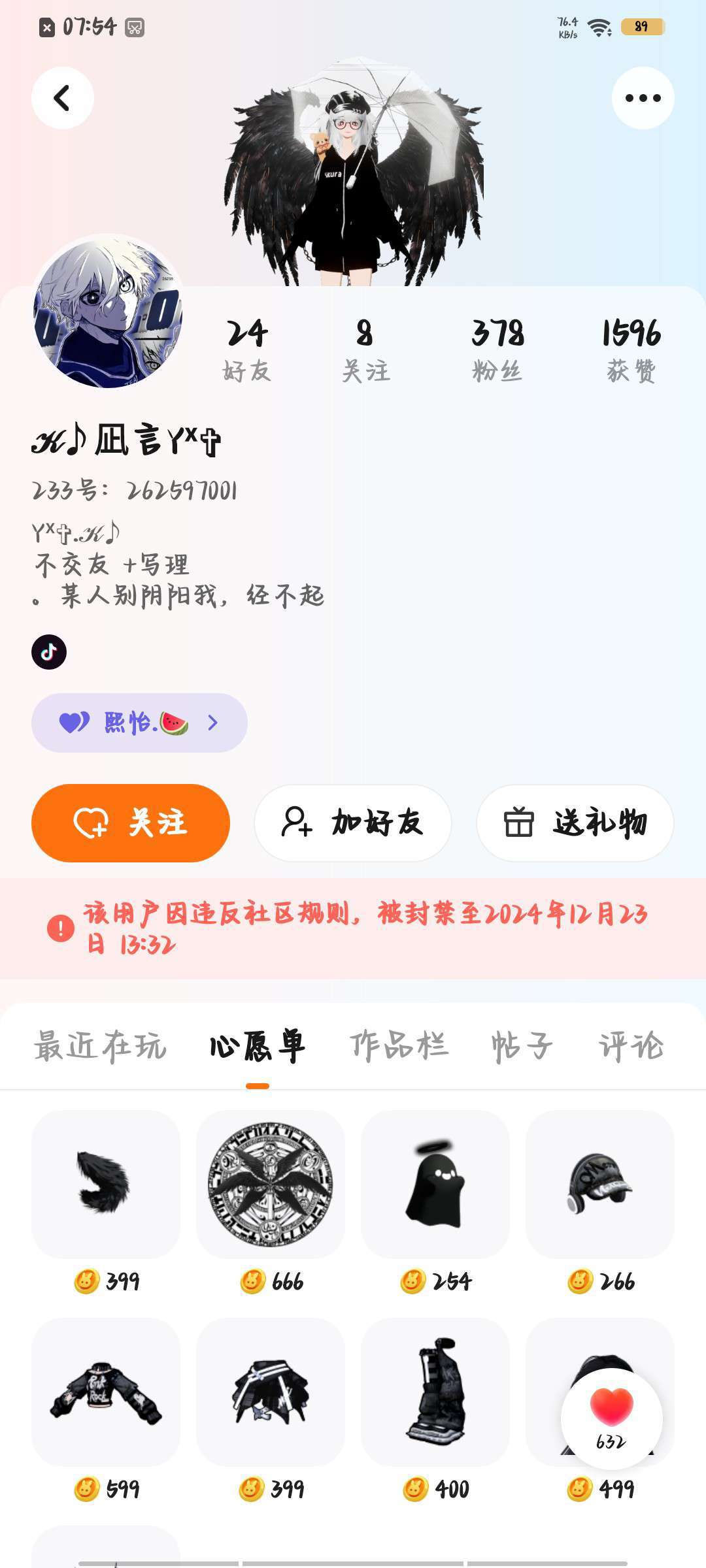The width and height of the screenshot is (706, 1568).
Task: Follow this user with orange 关注 button
Action: click(131, 823)
